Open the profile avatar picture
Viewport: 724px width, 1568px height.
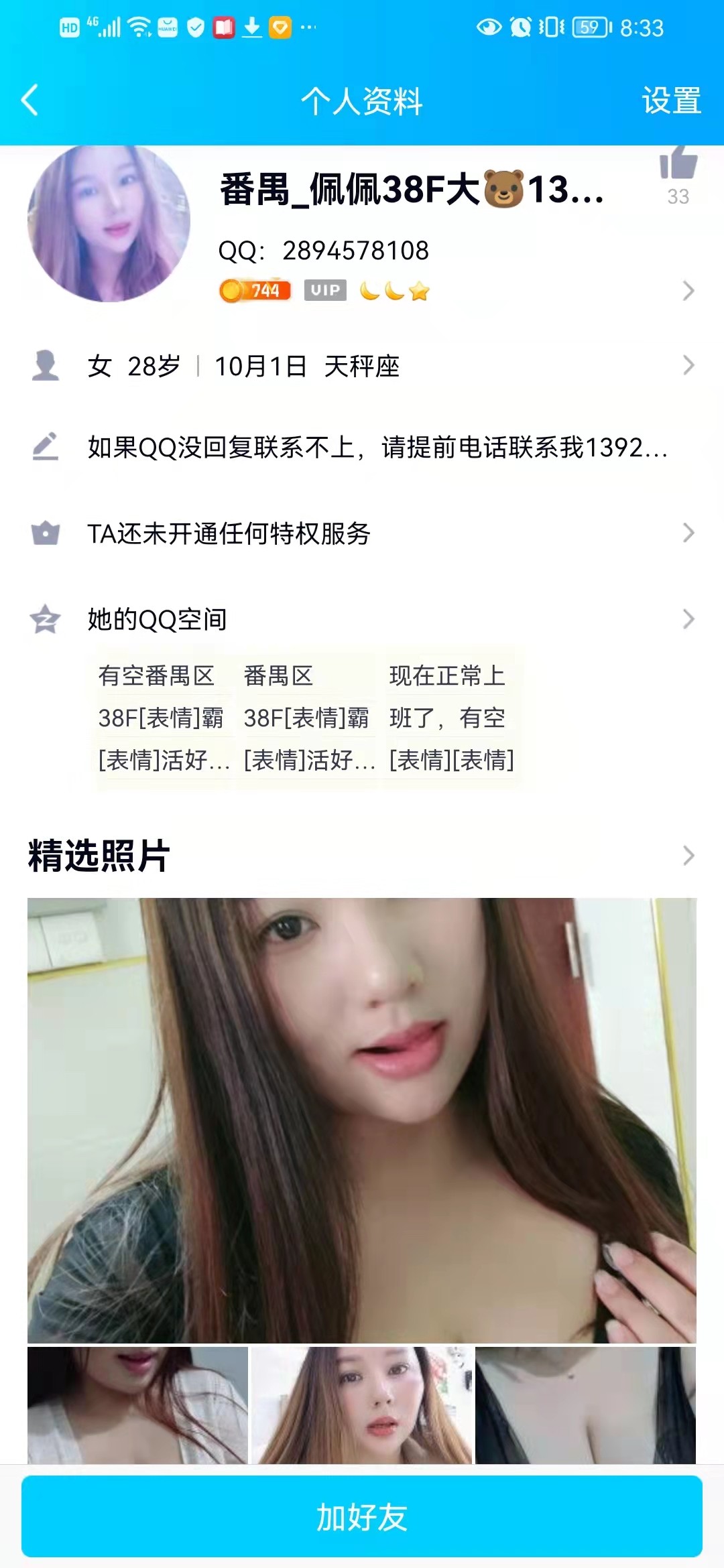(109, 222)
